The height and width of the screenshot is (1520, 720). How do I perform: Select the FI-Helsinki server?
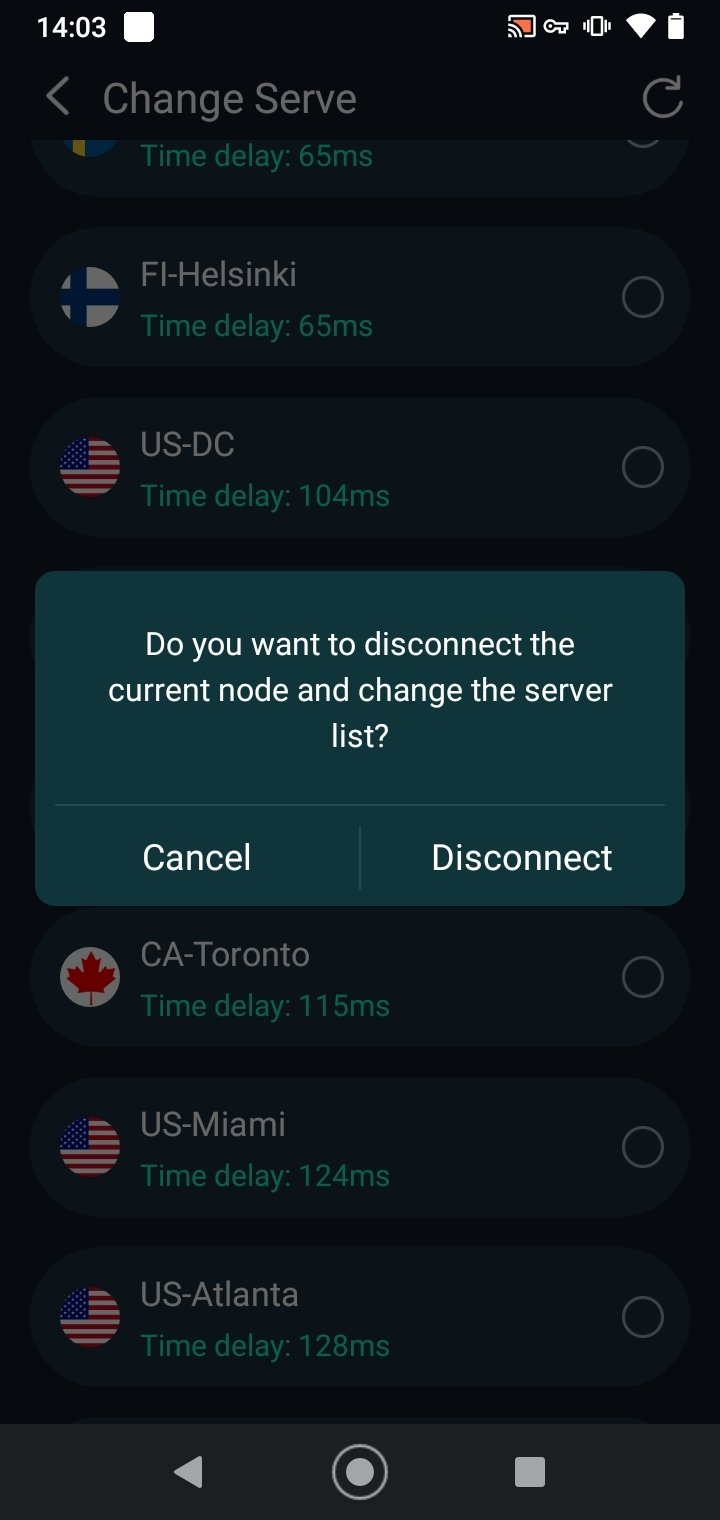(x=360, y=297)
